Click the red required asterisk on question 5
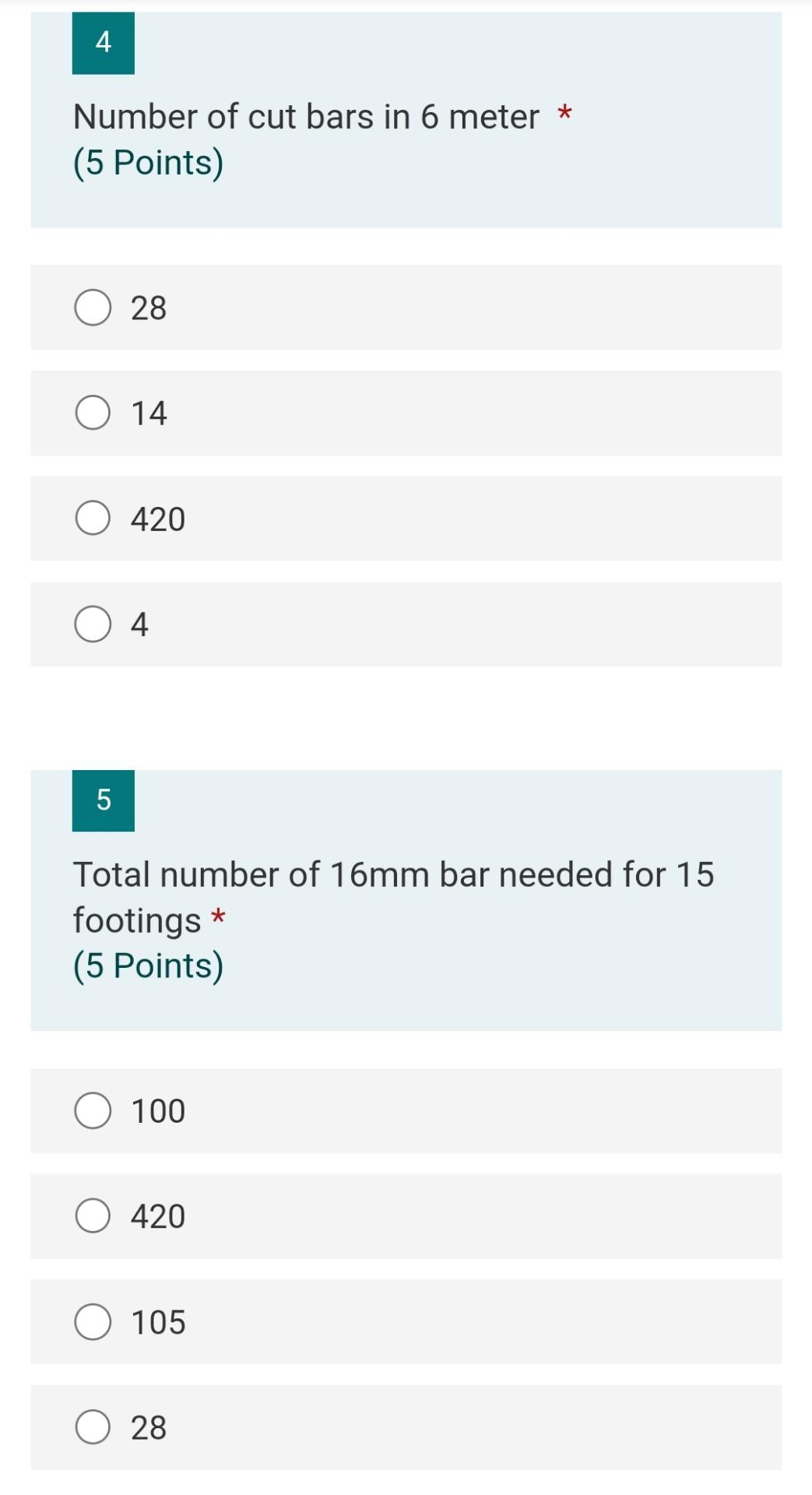The image size is (812, 1495). click(219, 918)
